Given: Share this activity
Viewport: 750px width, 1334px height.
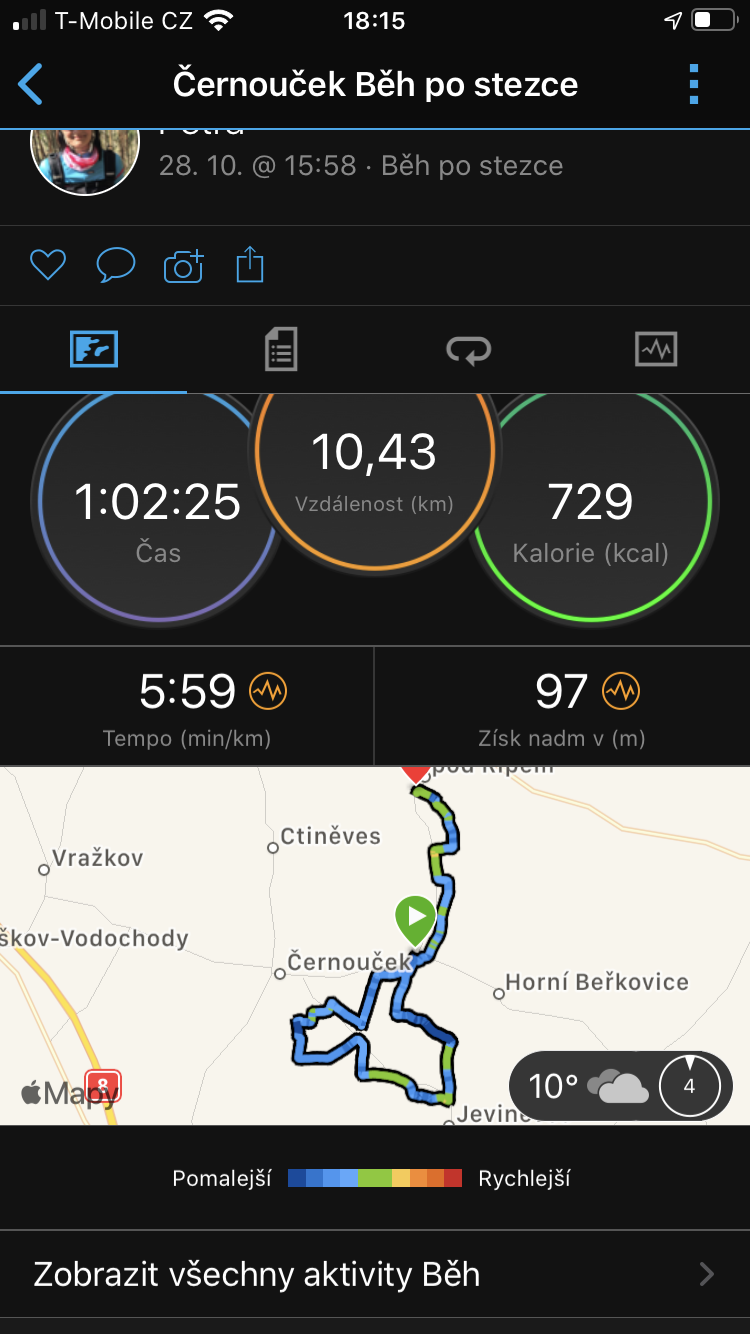Looking at the screenshot, I should [x=250, y=265].
